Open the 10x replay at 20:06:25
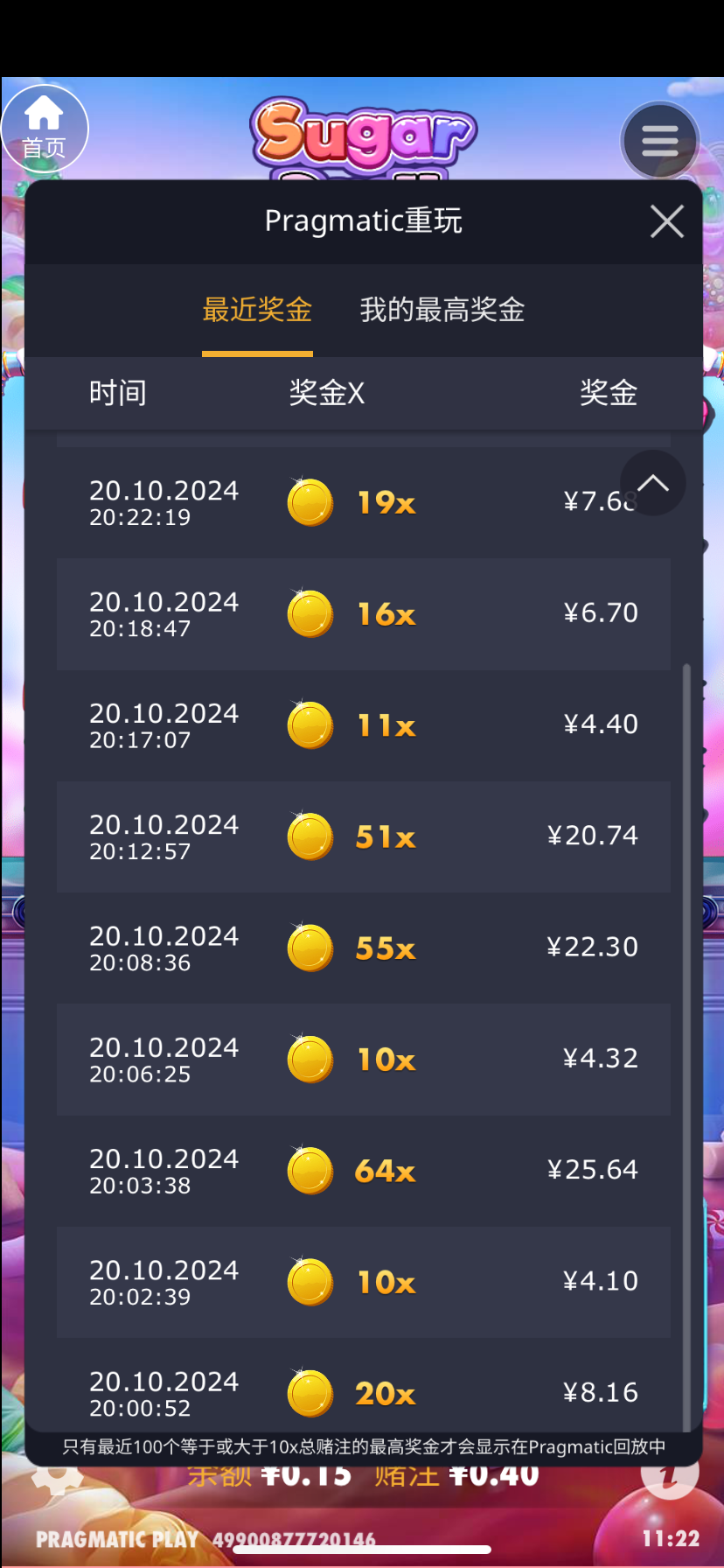This screenshot has width=724, height=1568. tap(364, 1060)
